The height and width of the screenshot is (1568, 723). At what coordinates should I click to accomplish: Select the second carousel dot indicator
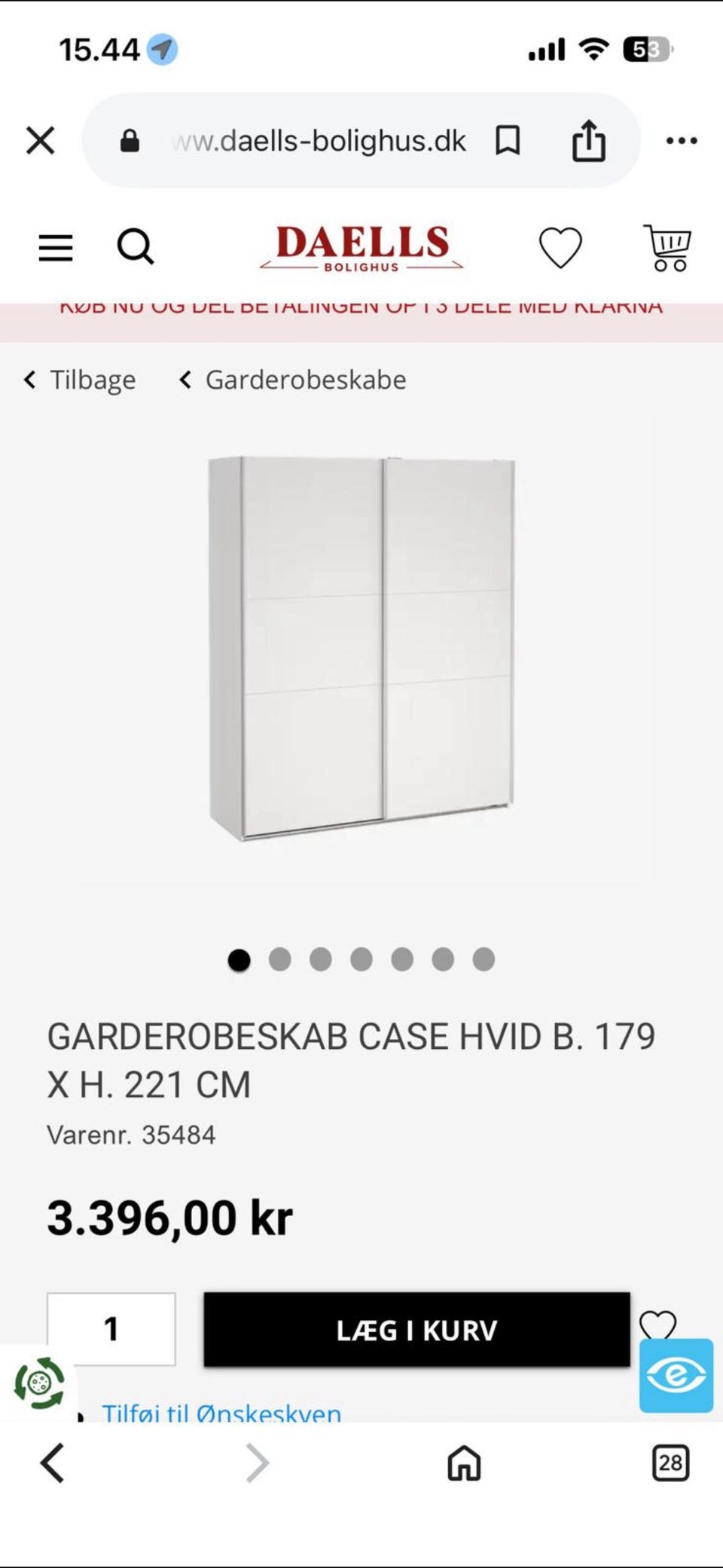(281, 959)
